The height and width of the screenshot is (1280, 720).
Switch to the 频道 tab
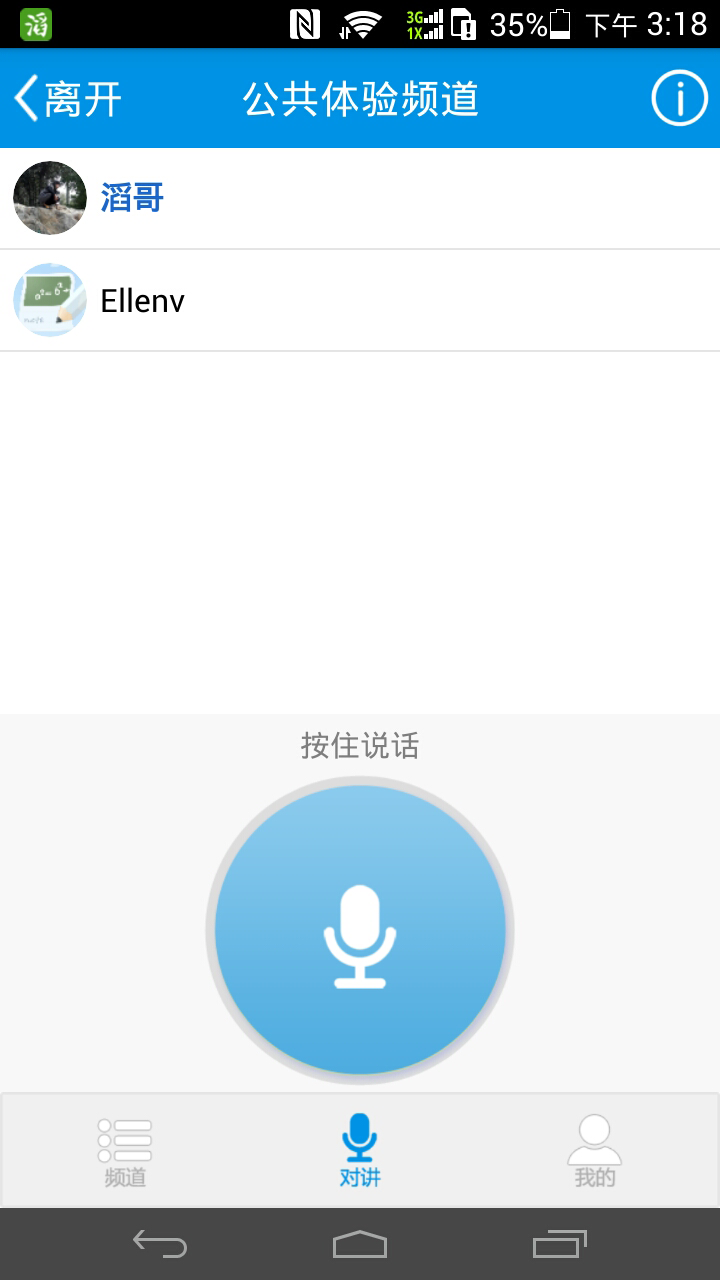pyautogui.click(x=124, y=1150)
